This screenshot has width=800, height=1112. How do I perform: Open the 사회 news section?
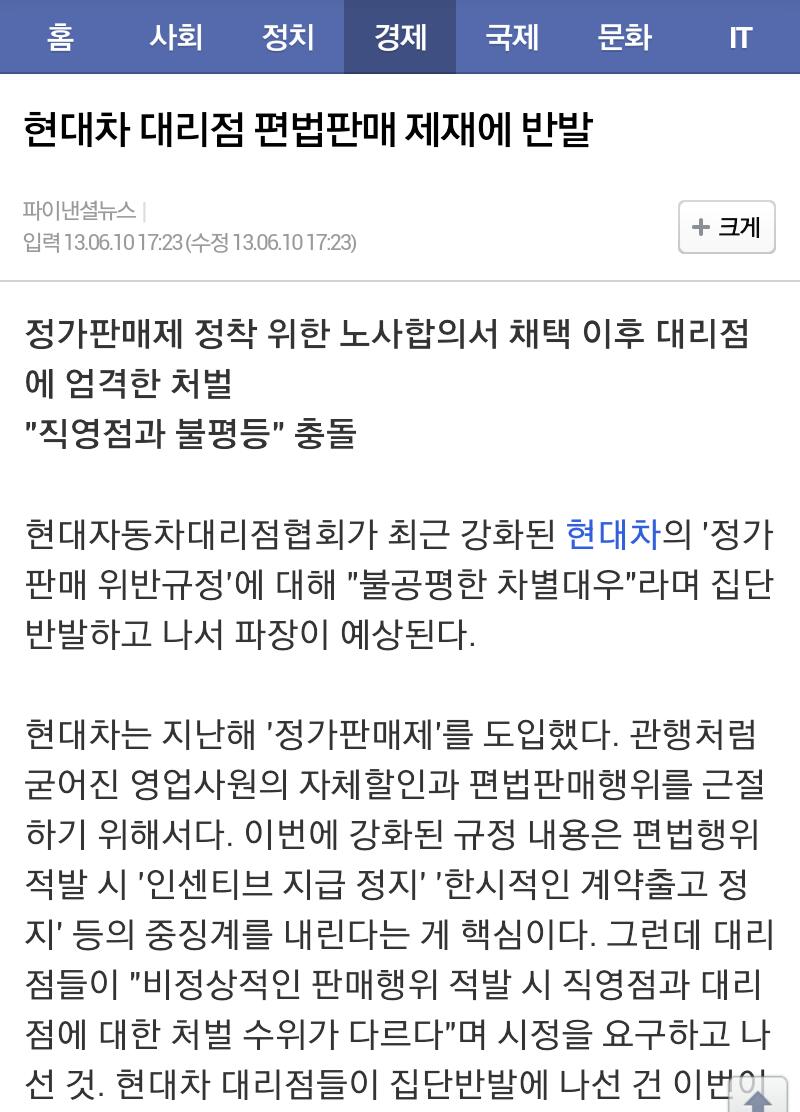(x=176, y=37)
